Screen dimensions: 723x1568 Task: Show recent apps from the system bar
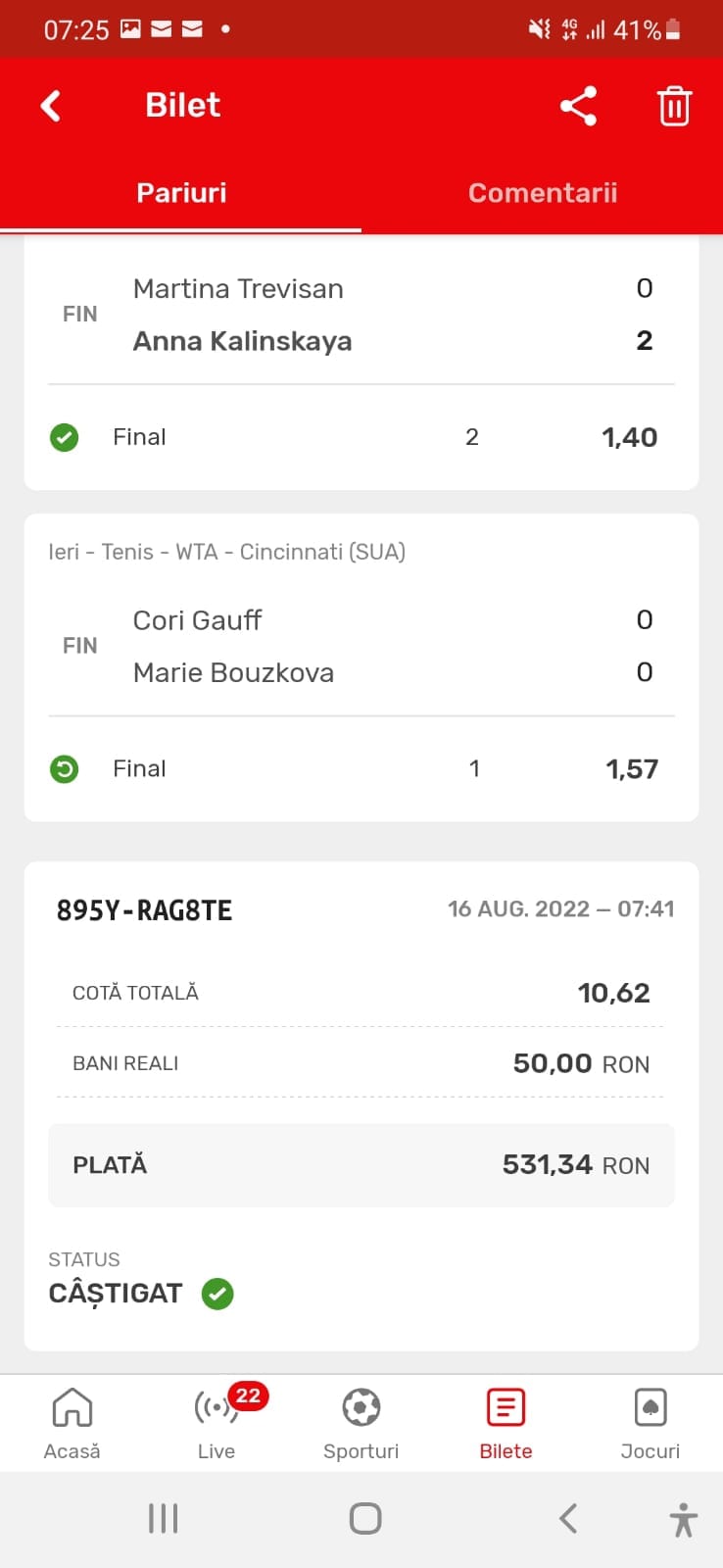point(163,1518)
